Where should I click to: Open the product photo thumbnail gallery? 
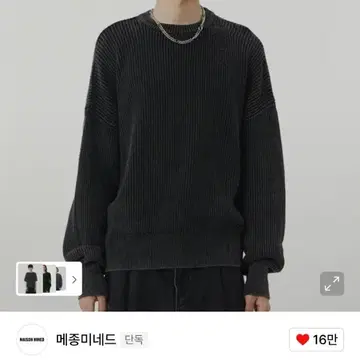(x=49, y=279)
